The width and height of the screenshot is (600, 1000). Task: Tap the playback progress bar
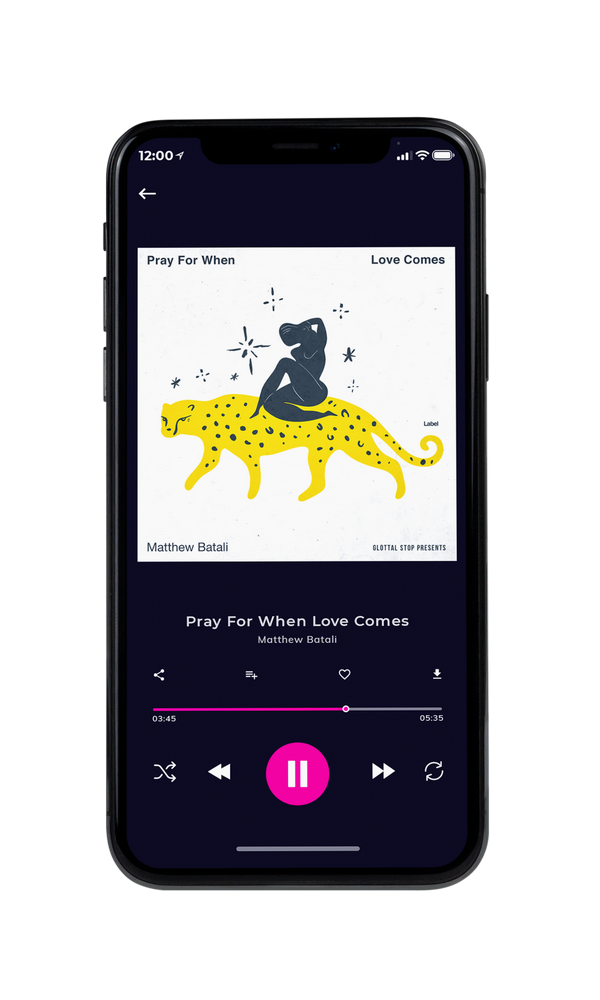(297, 709)
